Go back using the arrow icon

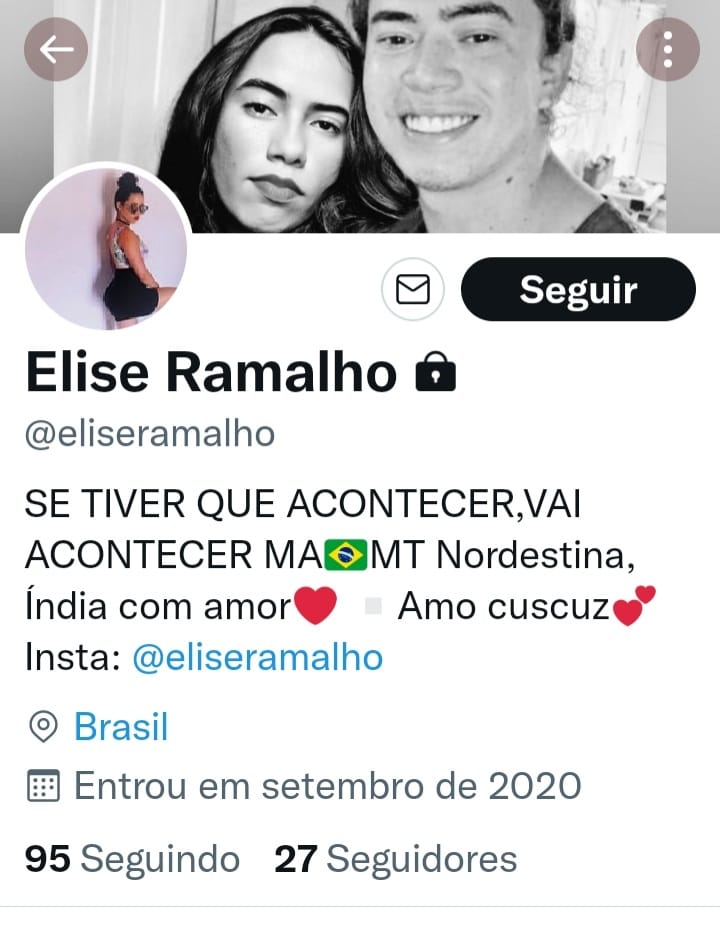point(56,49)
